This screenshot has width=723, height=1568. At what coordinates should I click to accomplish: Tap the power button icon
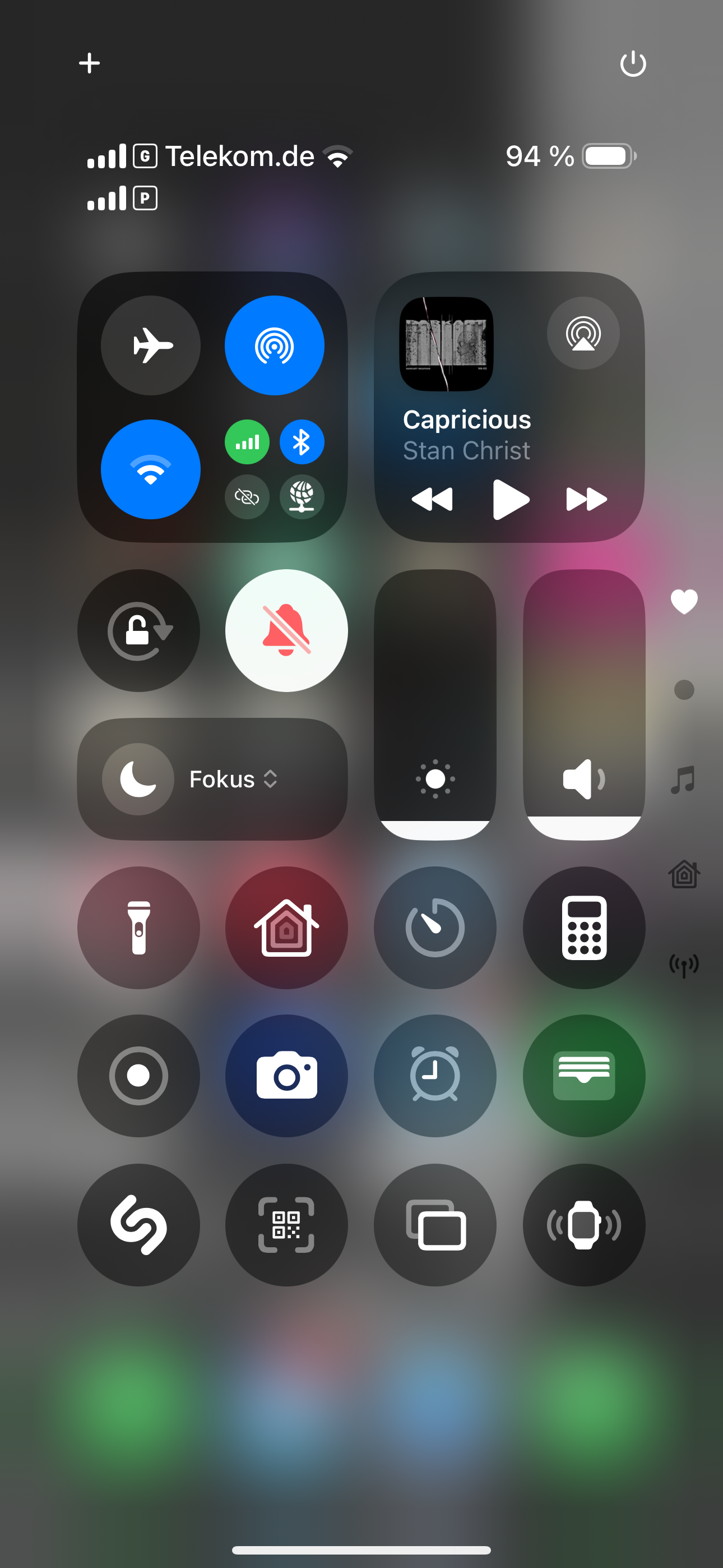(632, 63)
